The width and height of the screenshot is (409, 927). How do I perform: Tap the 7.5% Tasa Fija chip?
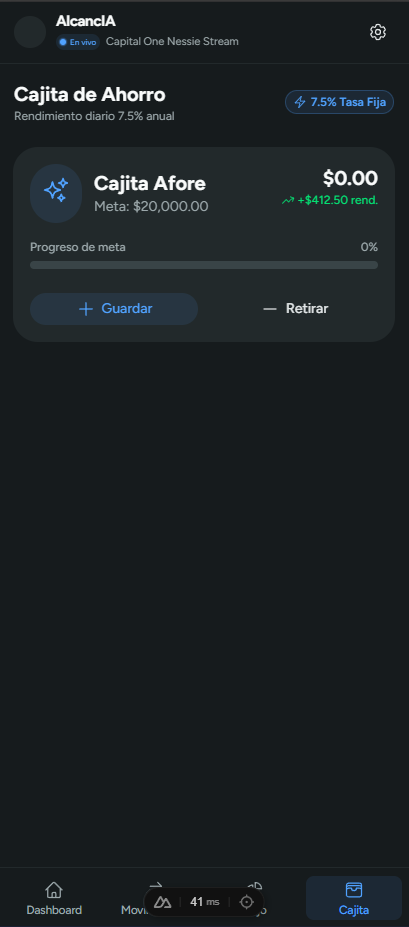pos(340,102)
